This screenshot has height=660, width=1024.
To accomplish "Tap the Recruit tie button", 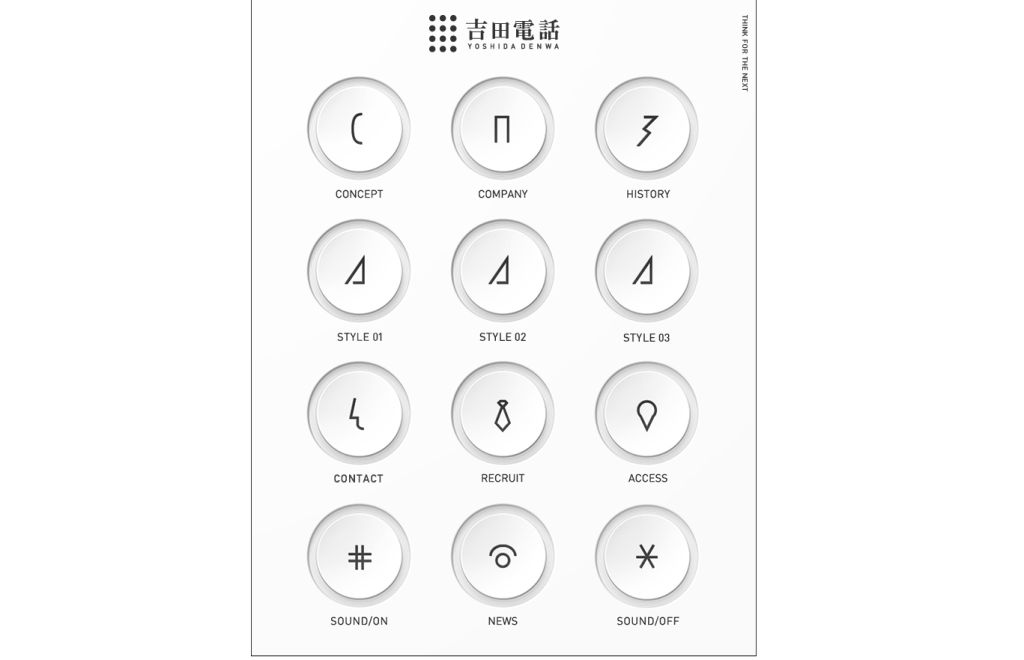I will [502, 414].
